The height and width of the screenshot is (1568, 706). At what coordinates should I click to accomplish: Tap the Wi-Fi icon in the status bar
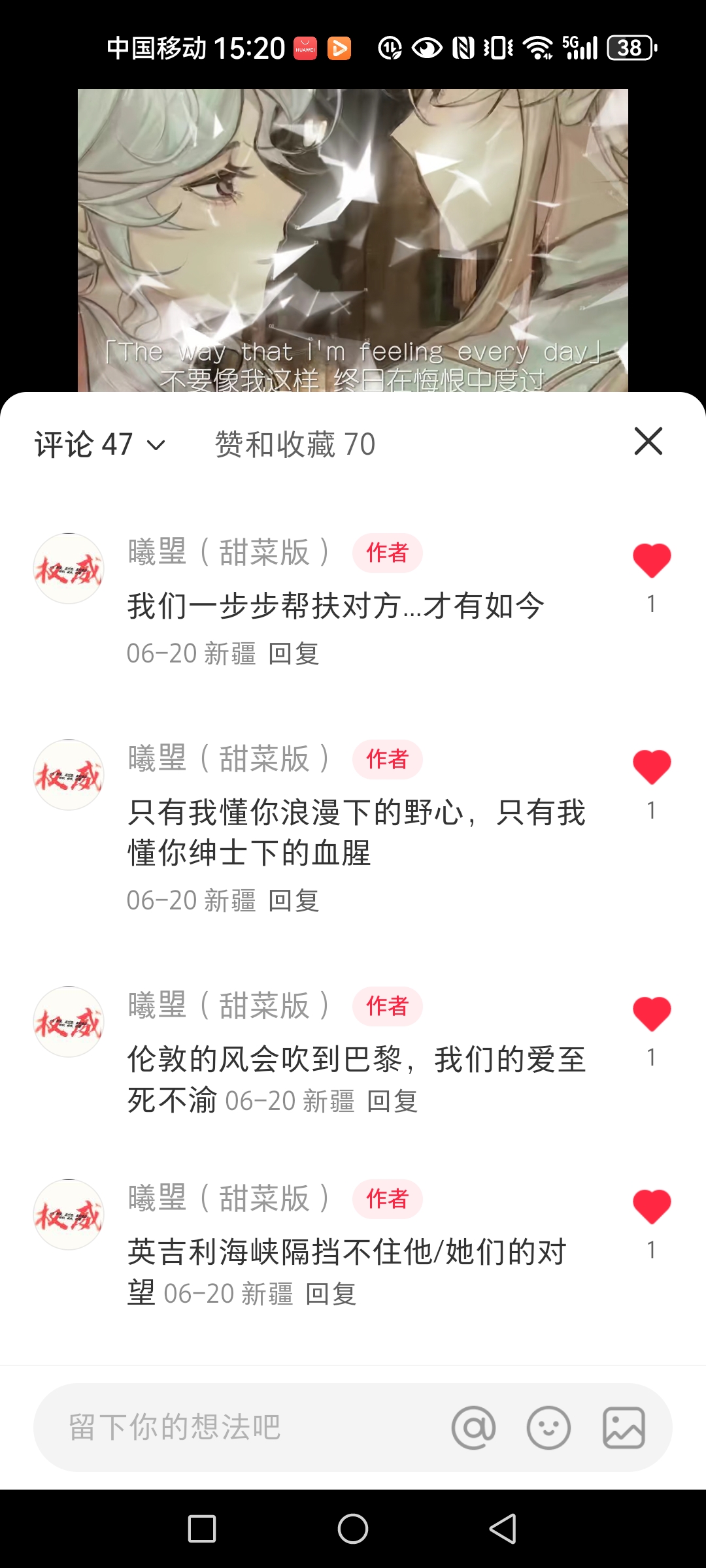[536, 48]
